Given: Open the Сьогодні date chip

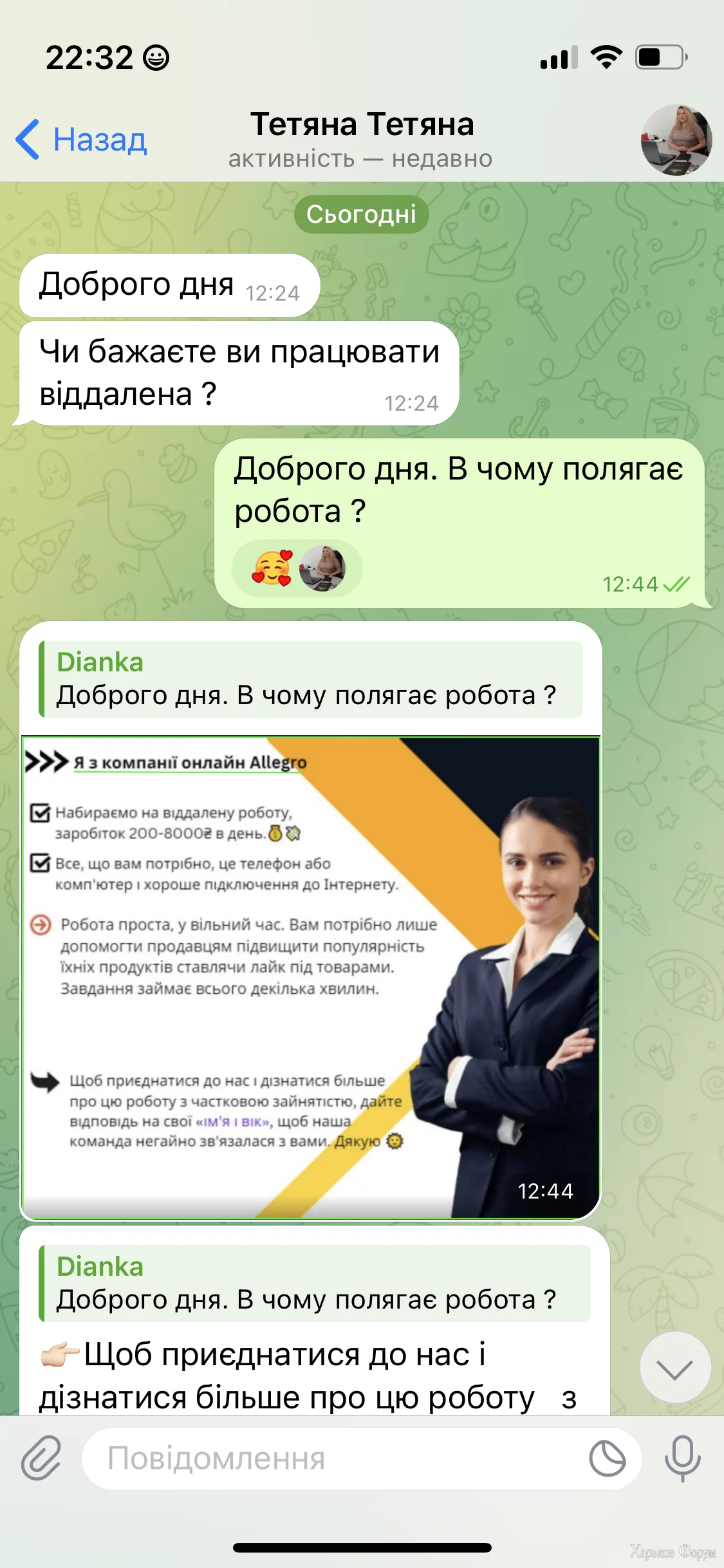Looking at the screenshot, I should pyautogui.click(x=361, y=214).
